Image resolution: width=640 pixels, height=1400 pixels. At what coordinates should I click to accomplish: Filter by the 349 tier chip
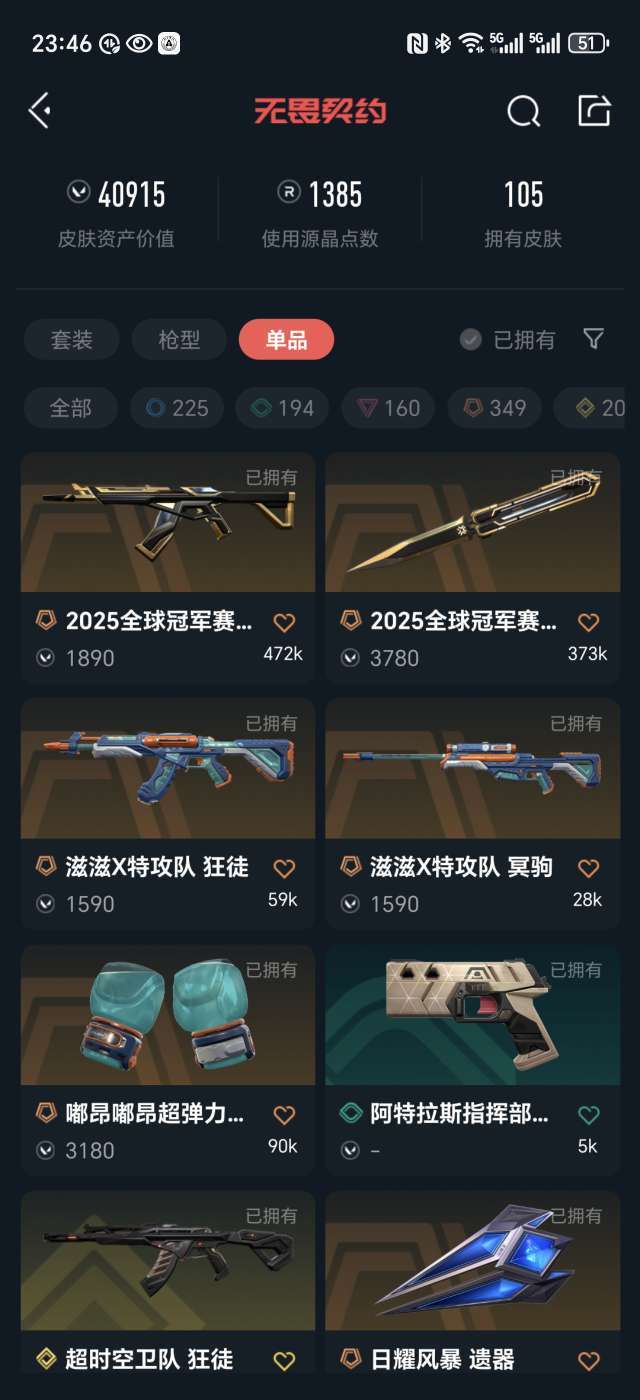[494, 408]
